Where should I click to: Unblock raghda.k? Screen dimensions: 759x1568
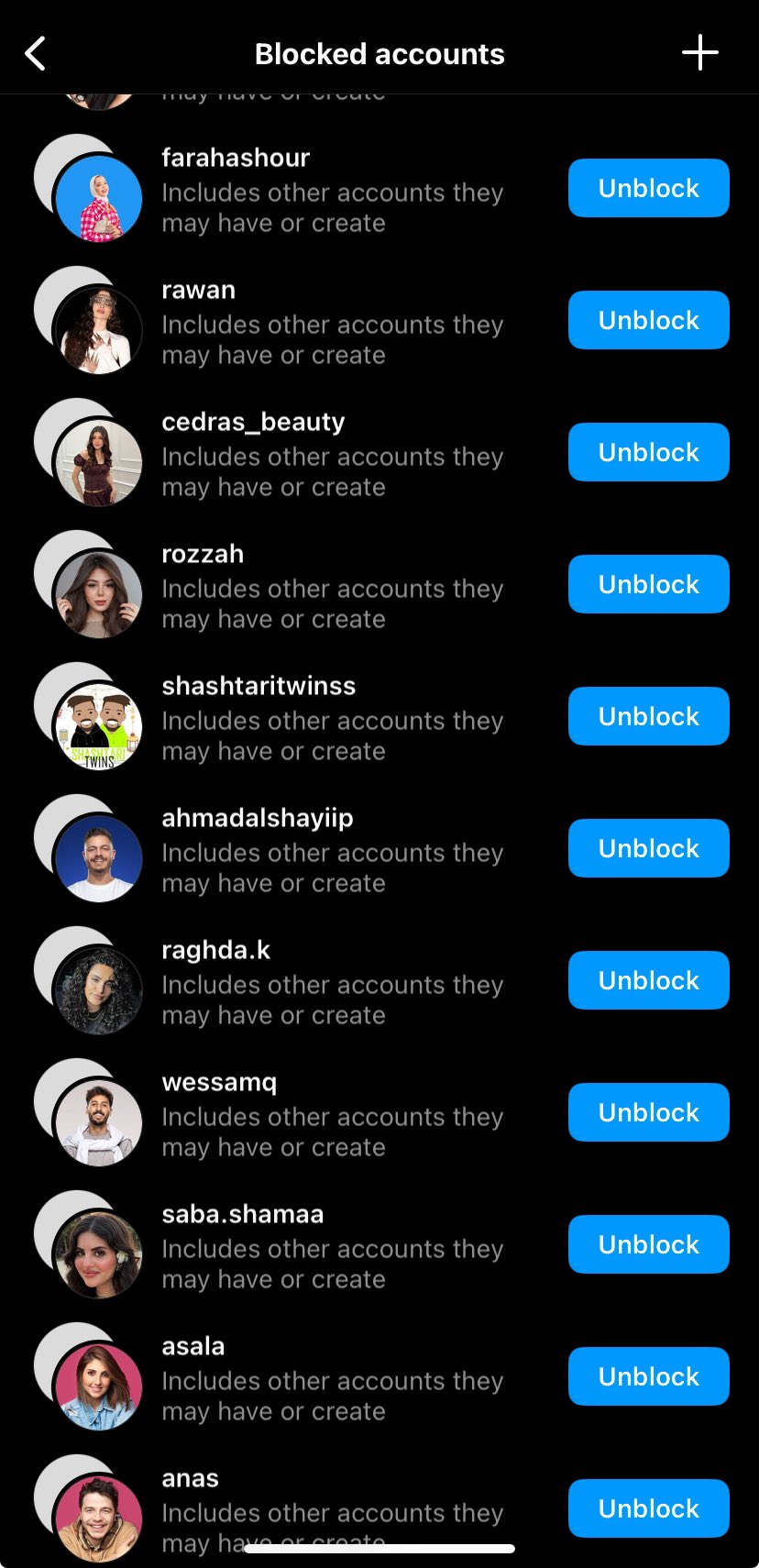coord(648,981)
